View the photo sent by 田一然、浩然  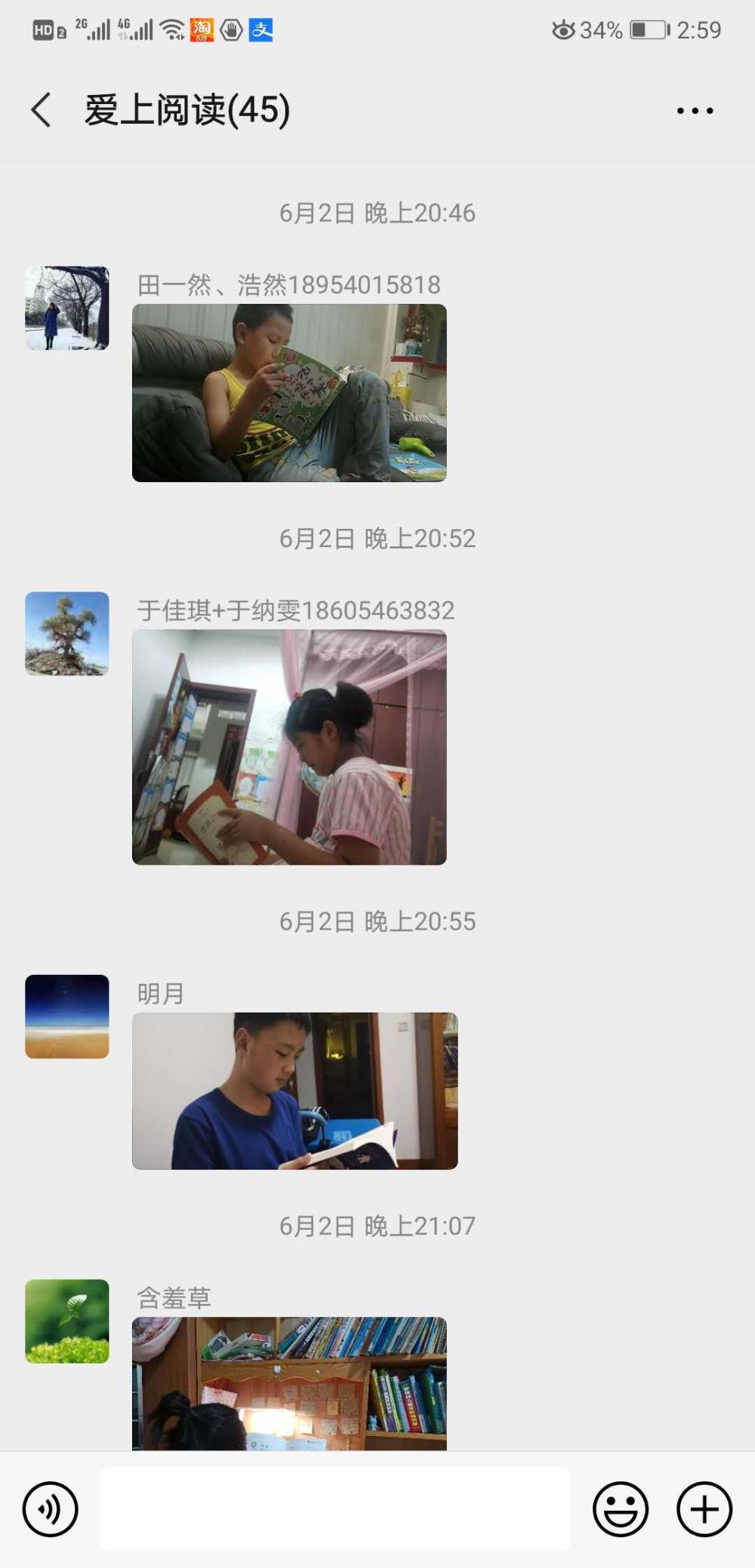point(289,393)
